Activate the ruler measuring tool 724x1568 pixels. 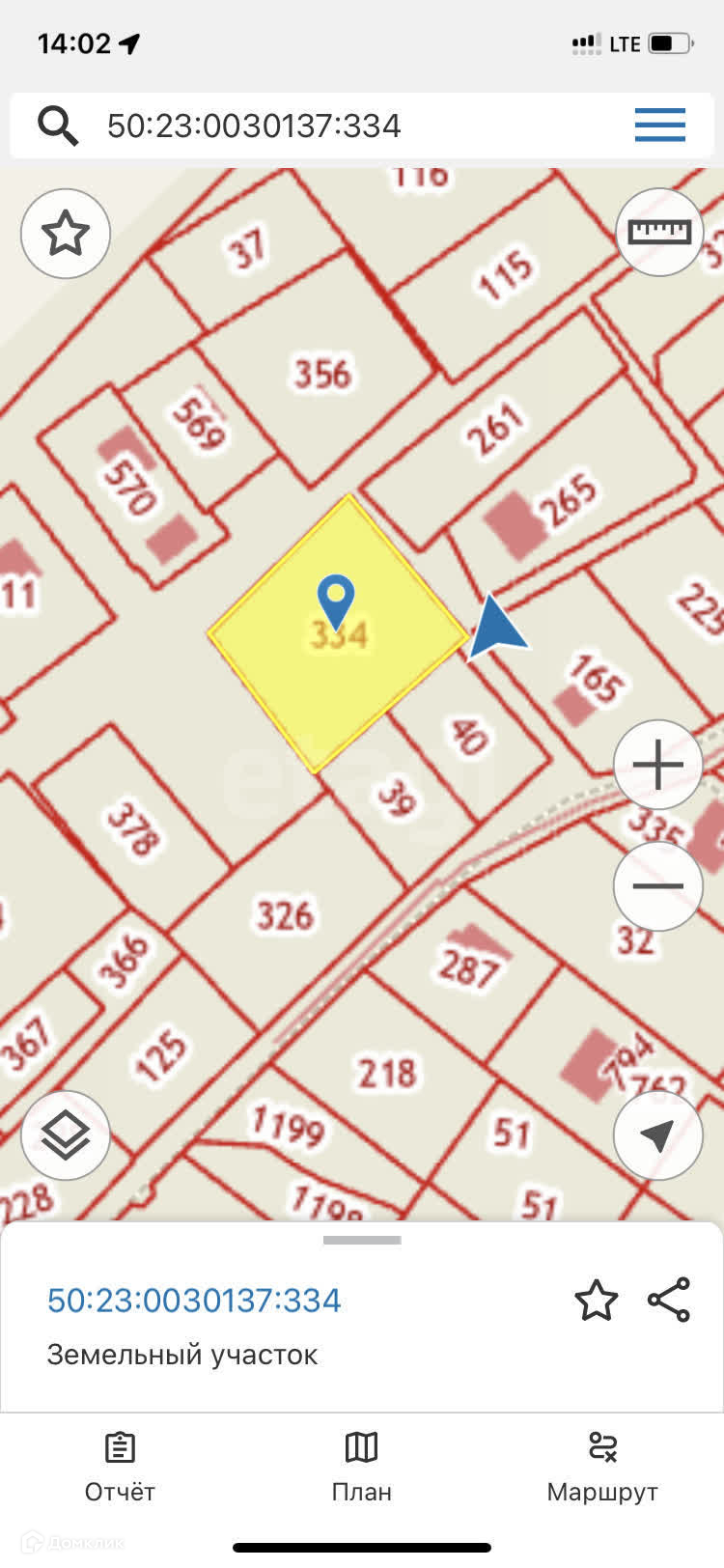click(x=659, y=233)
